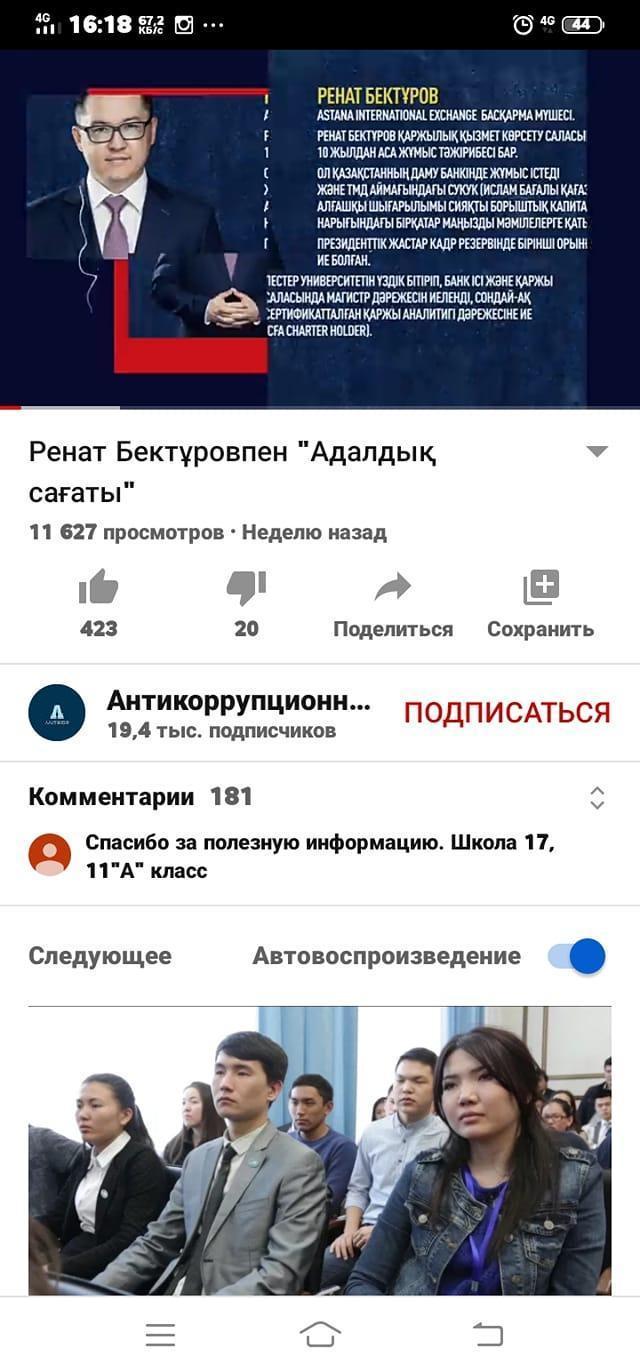Open the next suggested video thumbnail

[x=320, y=1150]
